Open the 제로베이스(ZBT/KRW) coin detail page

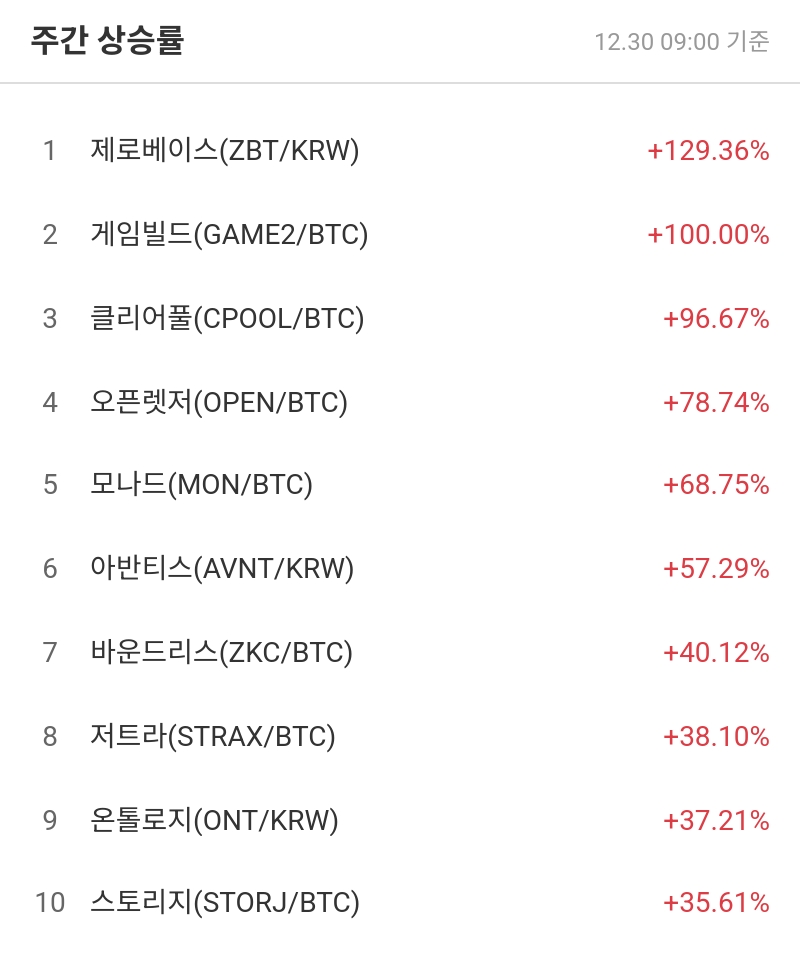coord(230,151)
